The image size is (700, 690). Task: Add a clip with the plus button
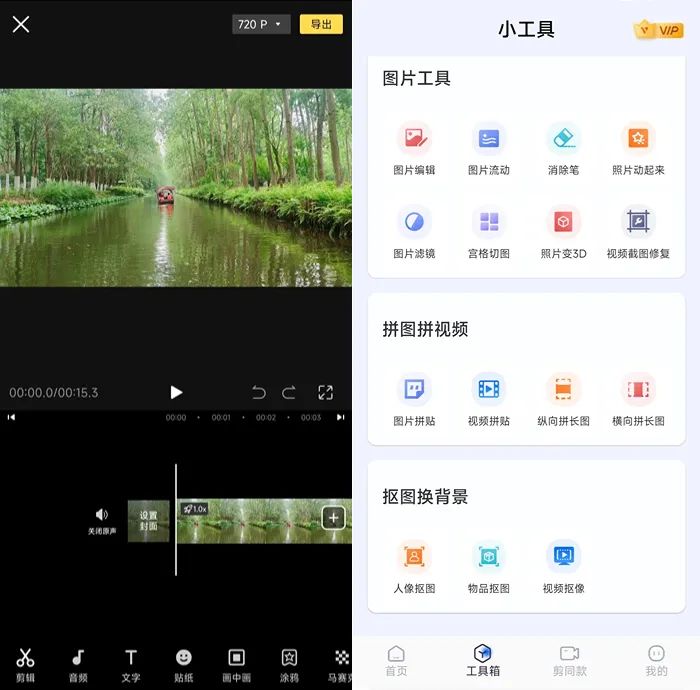tap(333, 517)
